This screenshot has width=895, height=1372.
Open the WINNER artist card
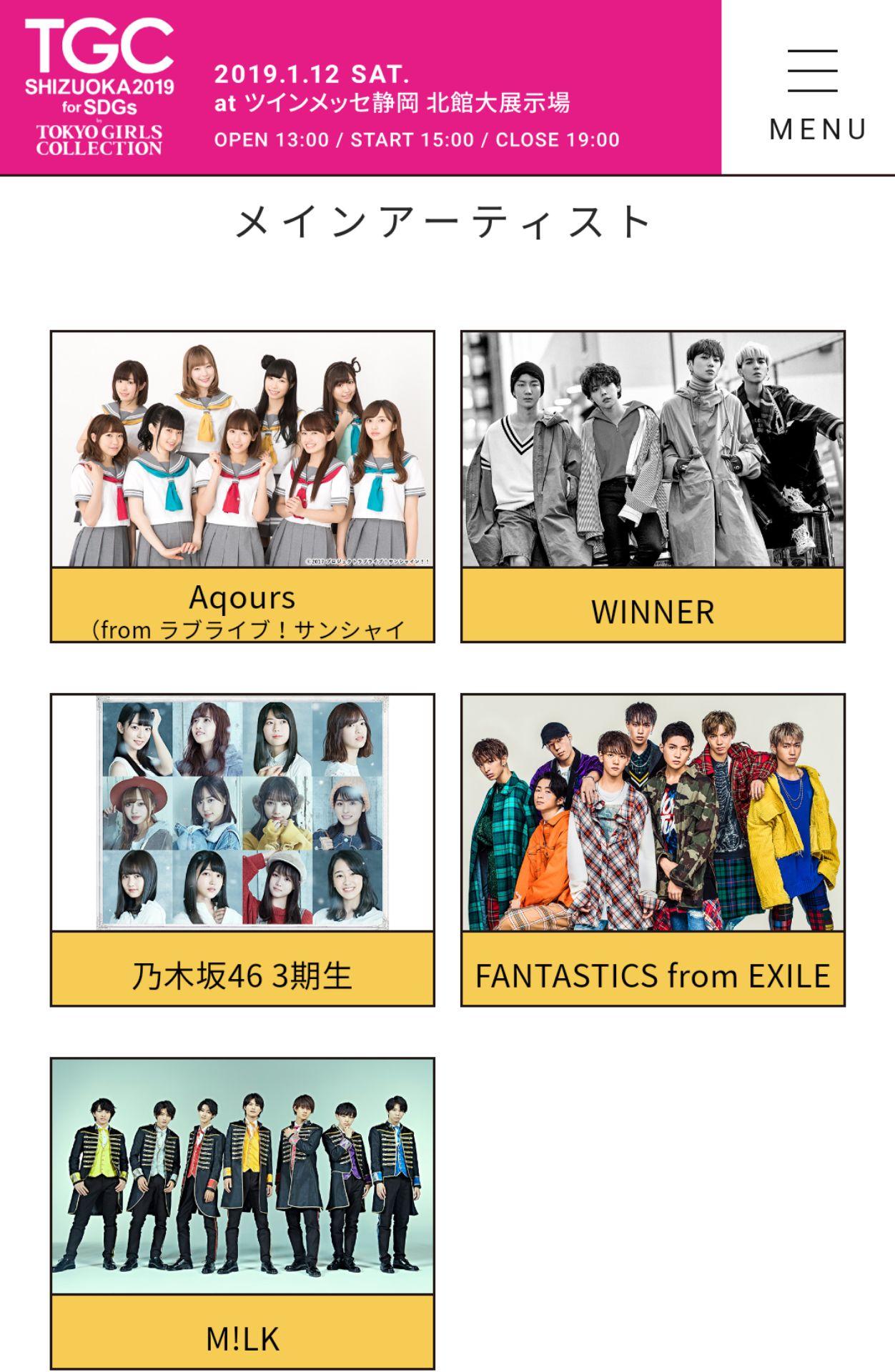pos(653,486)
